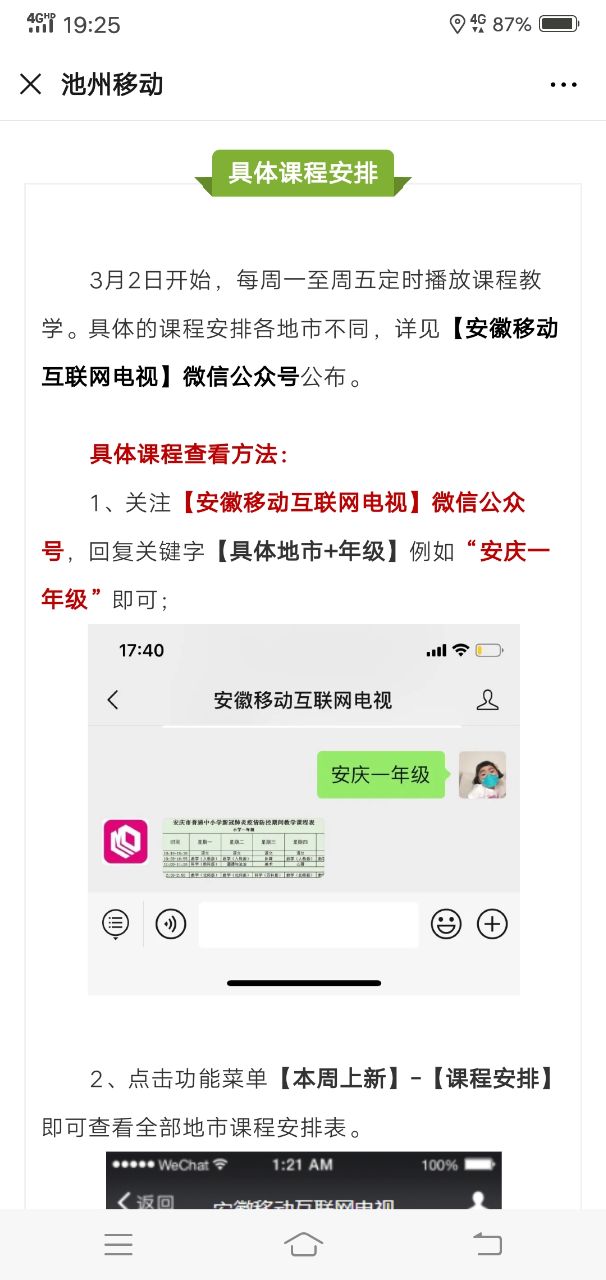Open the system recent apps menu

(118, 1244)
